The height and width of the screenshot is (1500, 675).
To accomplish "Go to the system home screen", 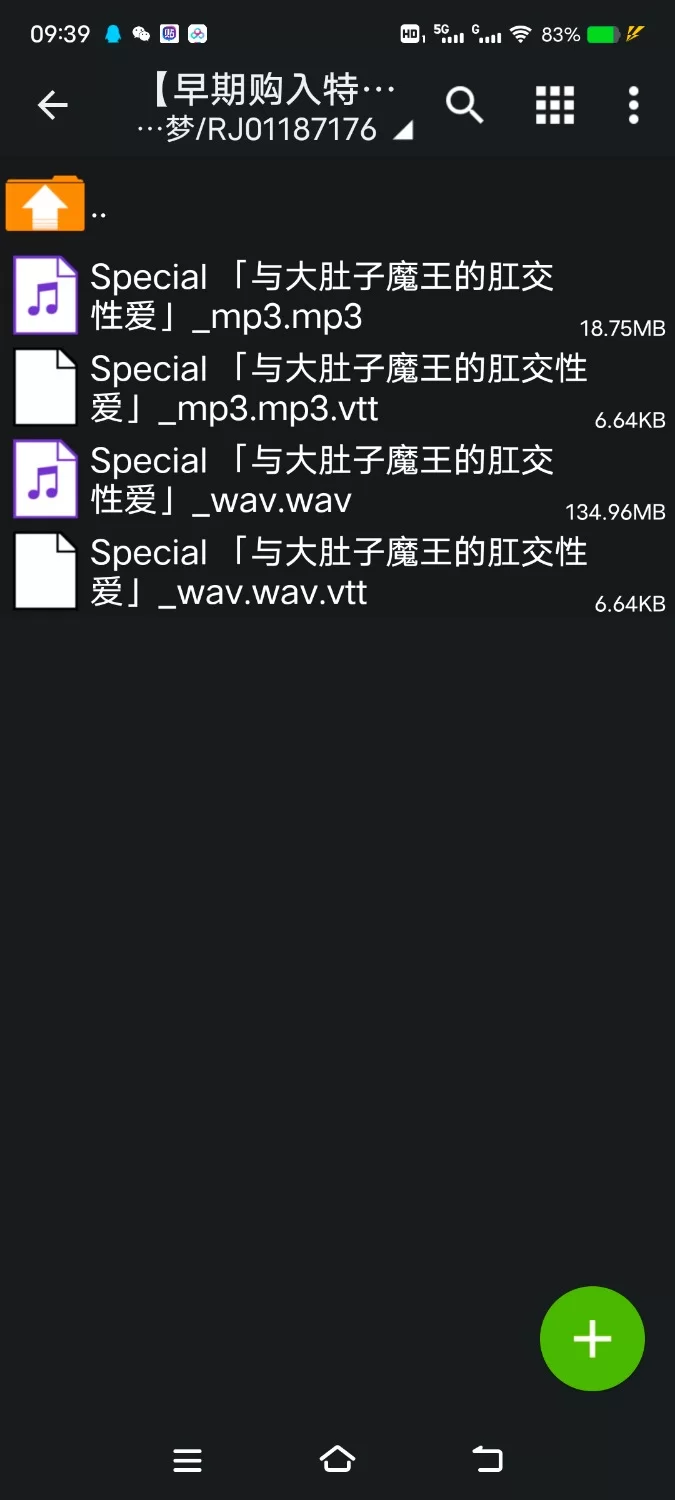I will (x=337, y=1460).
